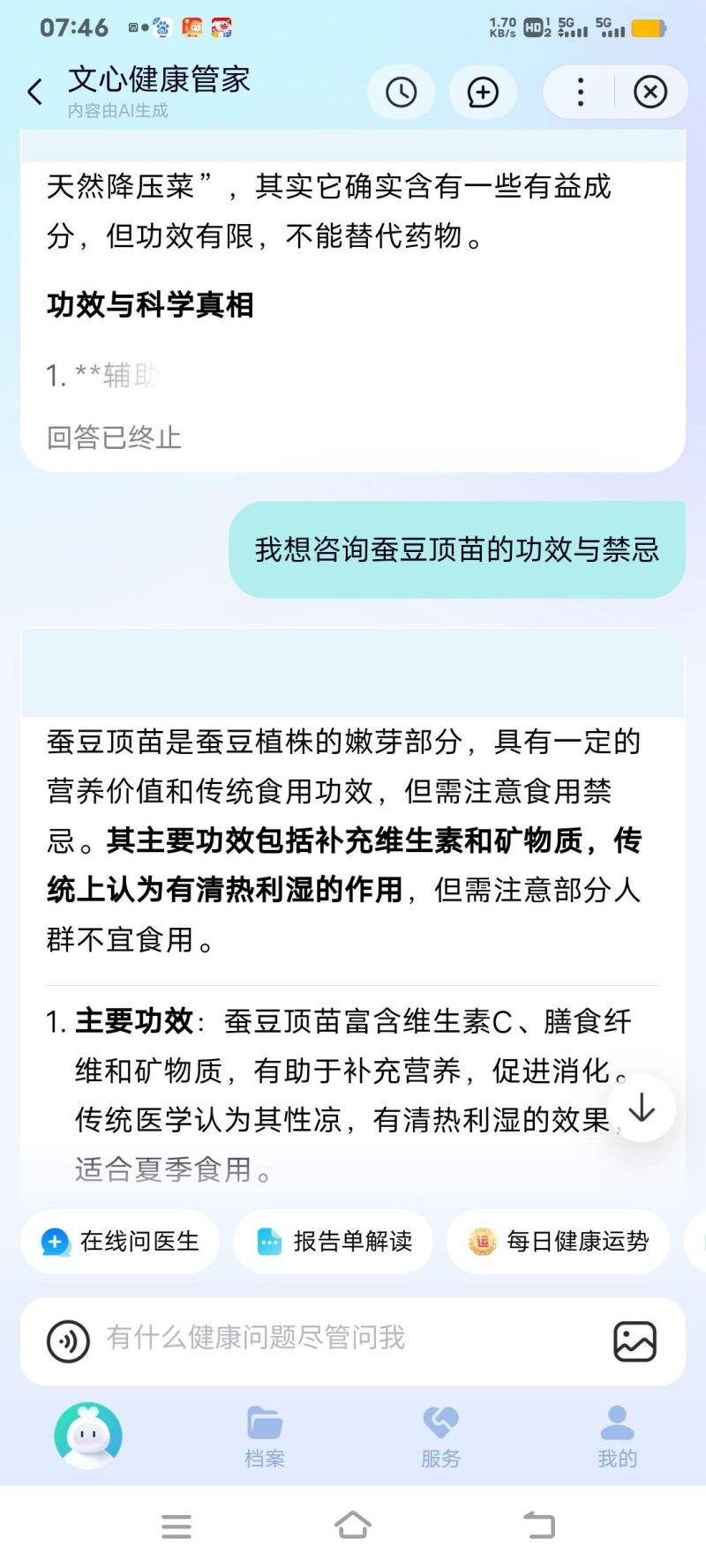Attach an image via picture icon
The image size is (706, 1568).
click(x=635, y=1341)
